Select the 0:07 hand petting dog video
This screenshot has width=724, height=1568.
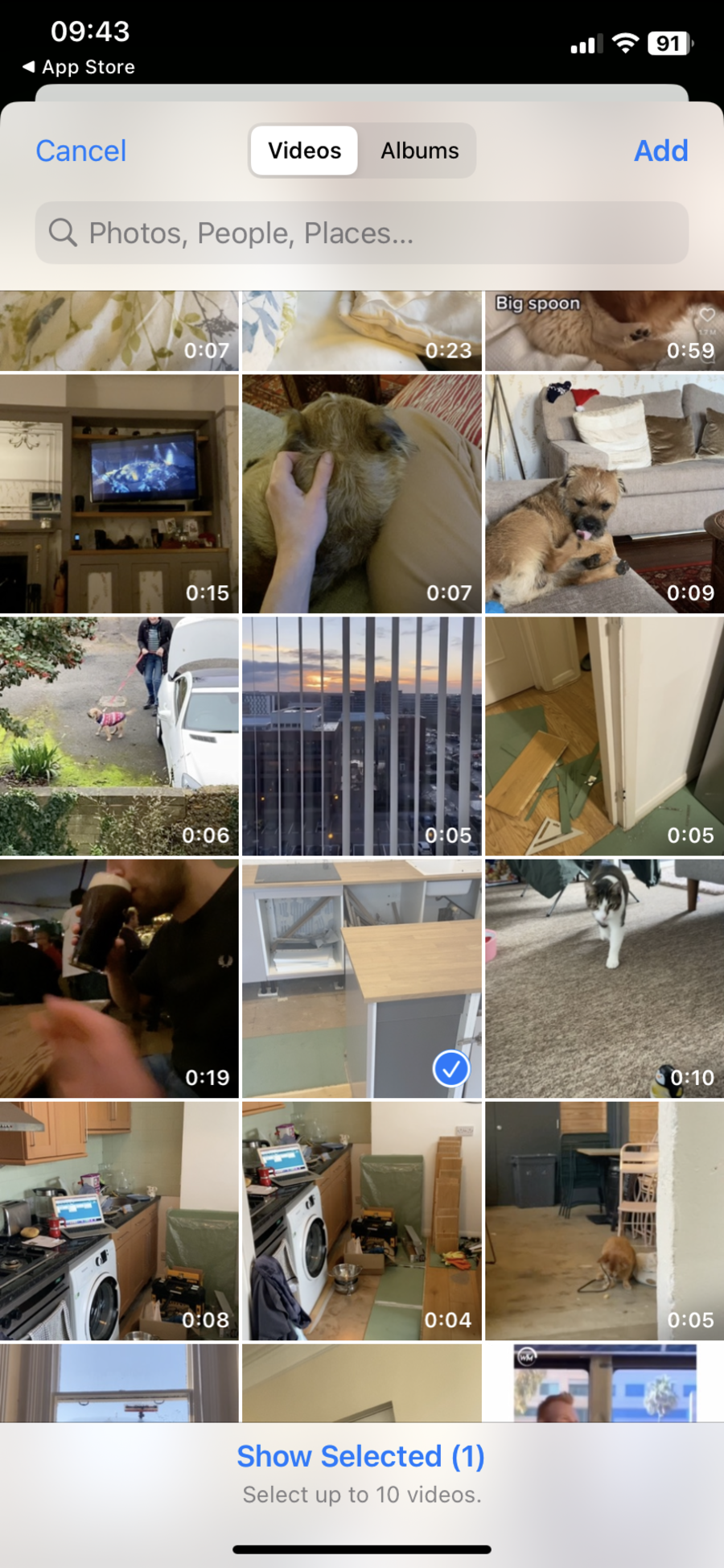[362, 493]
